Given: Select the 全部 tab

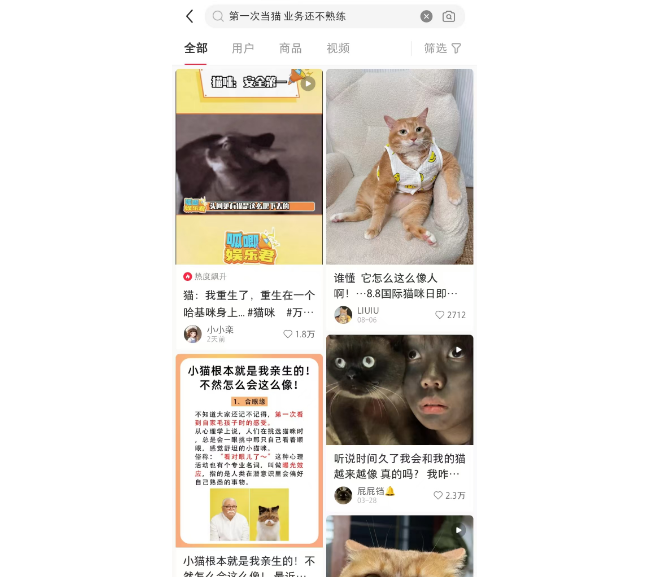Looking at the screenshot, I should coord(196,48).
